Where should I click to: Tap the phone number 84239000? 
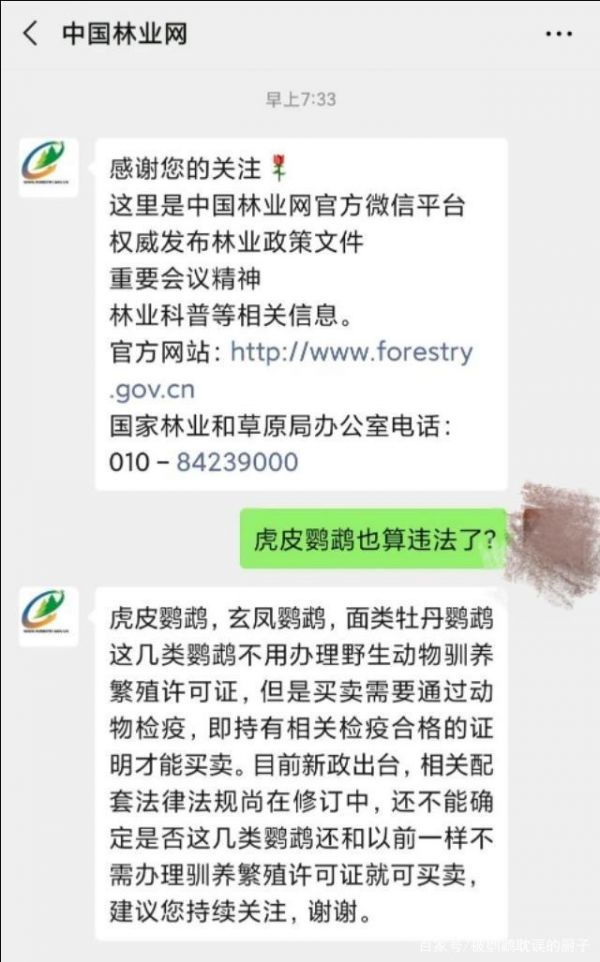click(x=237, y=461)
